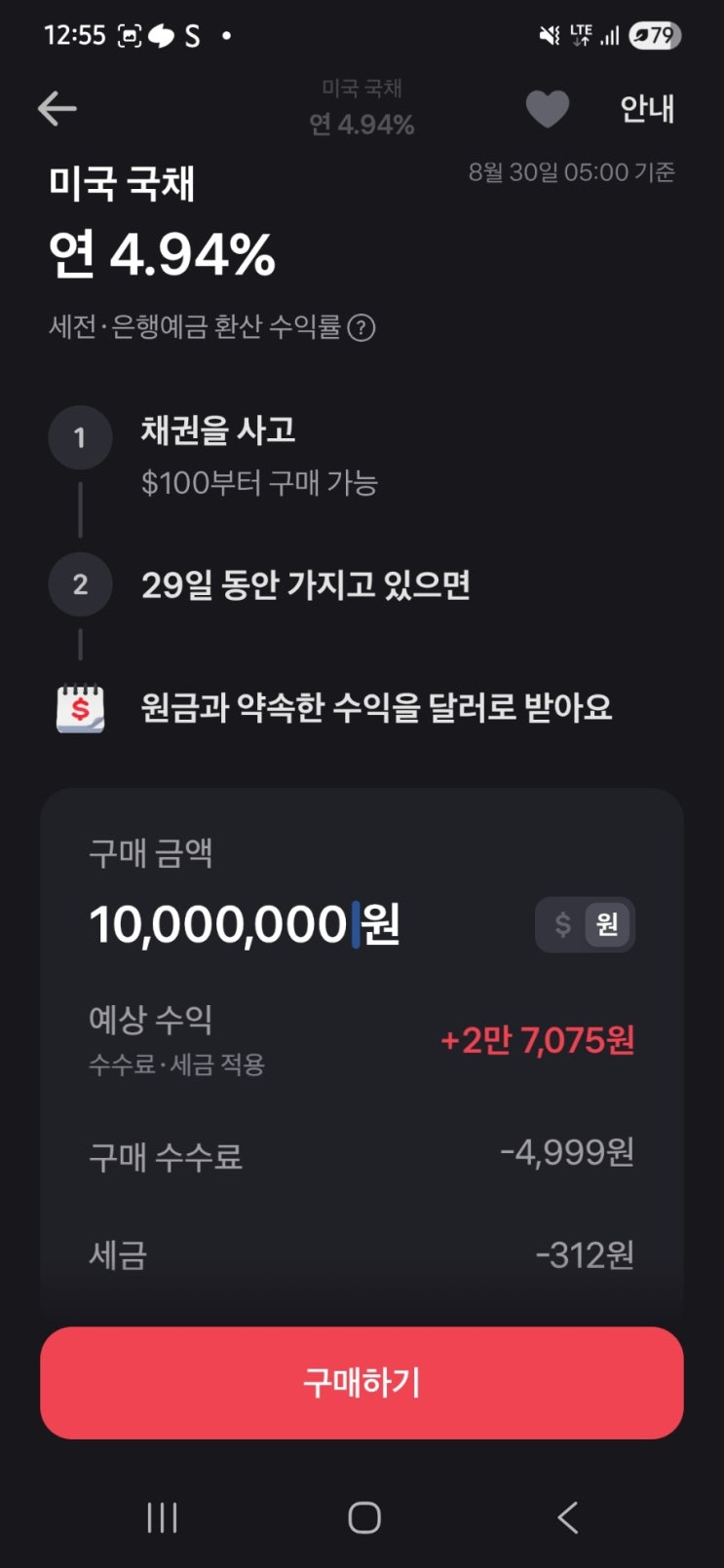Viewport: 724px width, 1568px height.
Task: Edit the 구매 금액 amount field
Action: (244, 924)
